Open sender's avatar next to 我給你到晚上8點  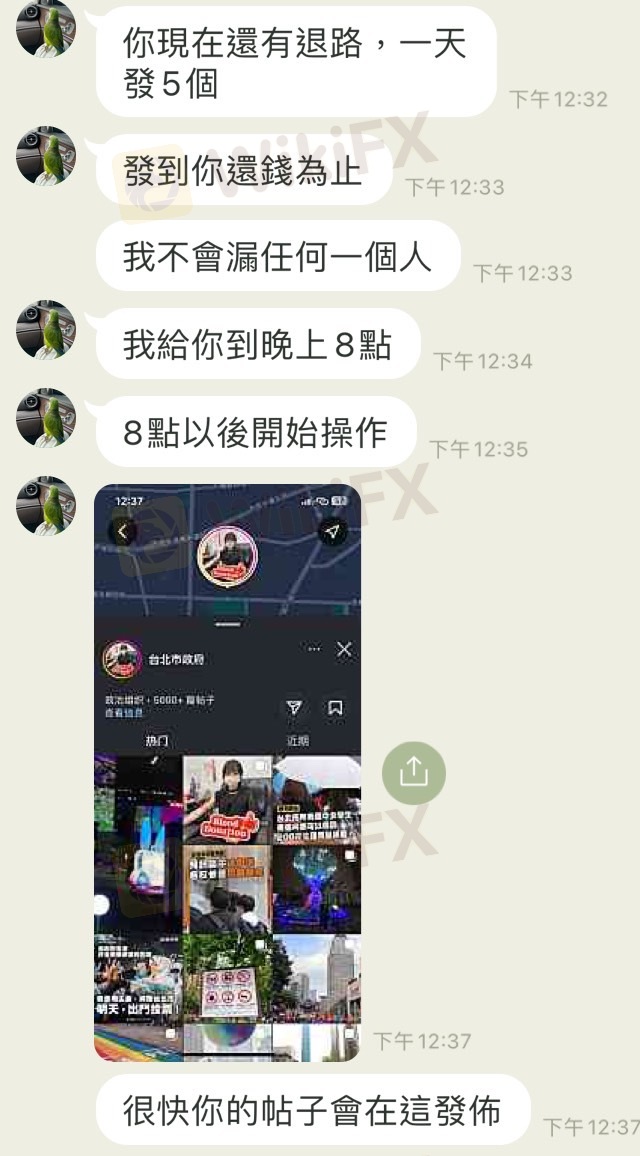[46, 330]
